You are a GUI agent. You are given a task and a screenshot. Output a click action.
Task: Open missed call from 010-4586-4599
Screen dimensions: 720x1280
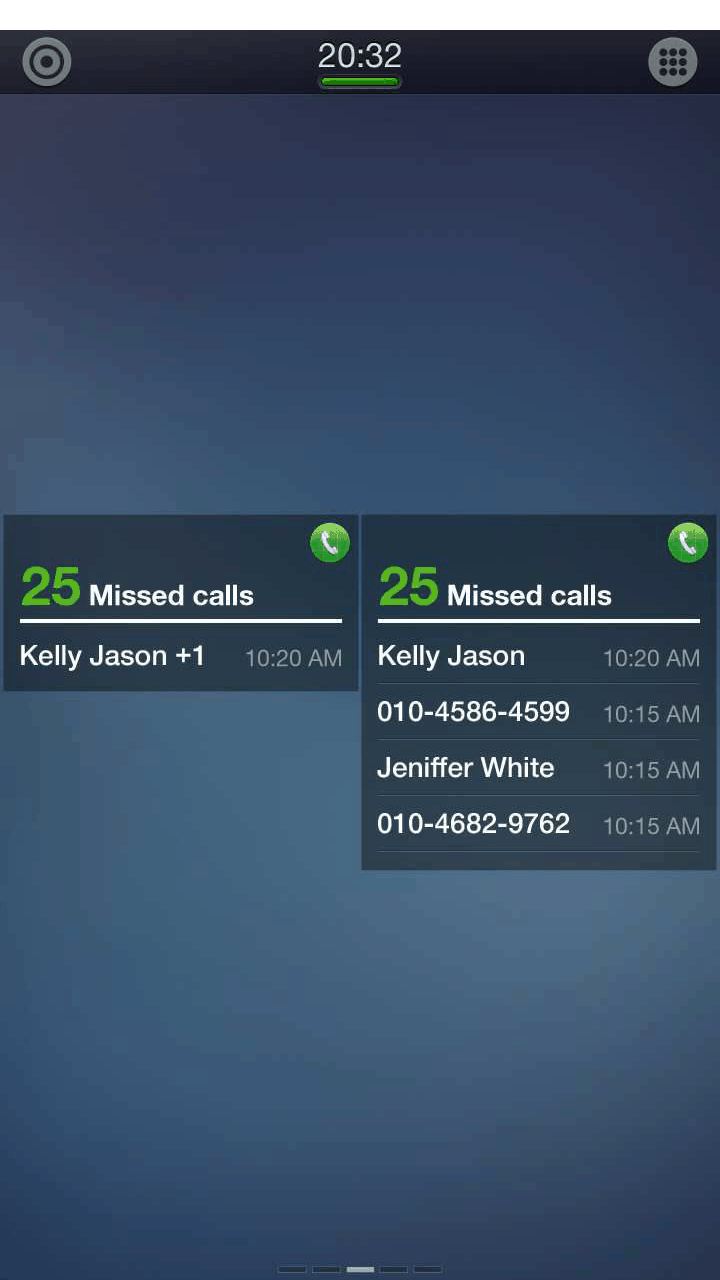click(538, 713)
